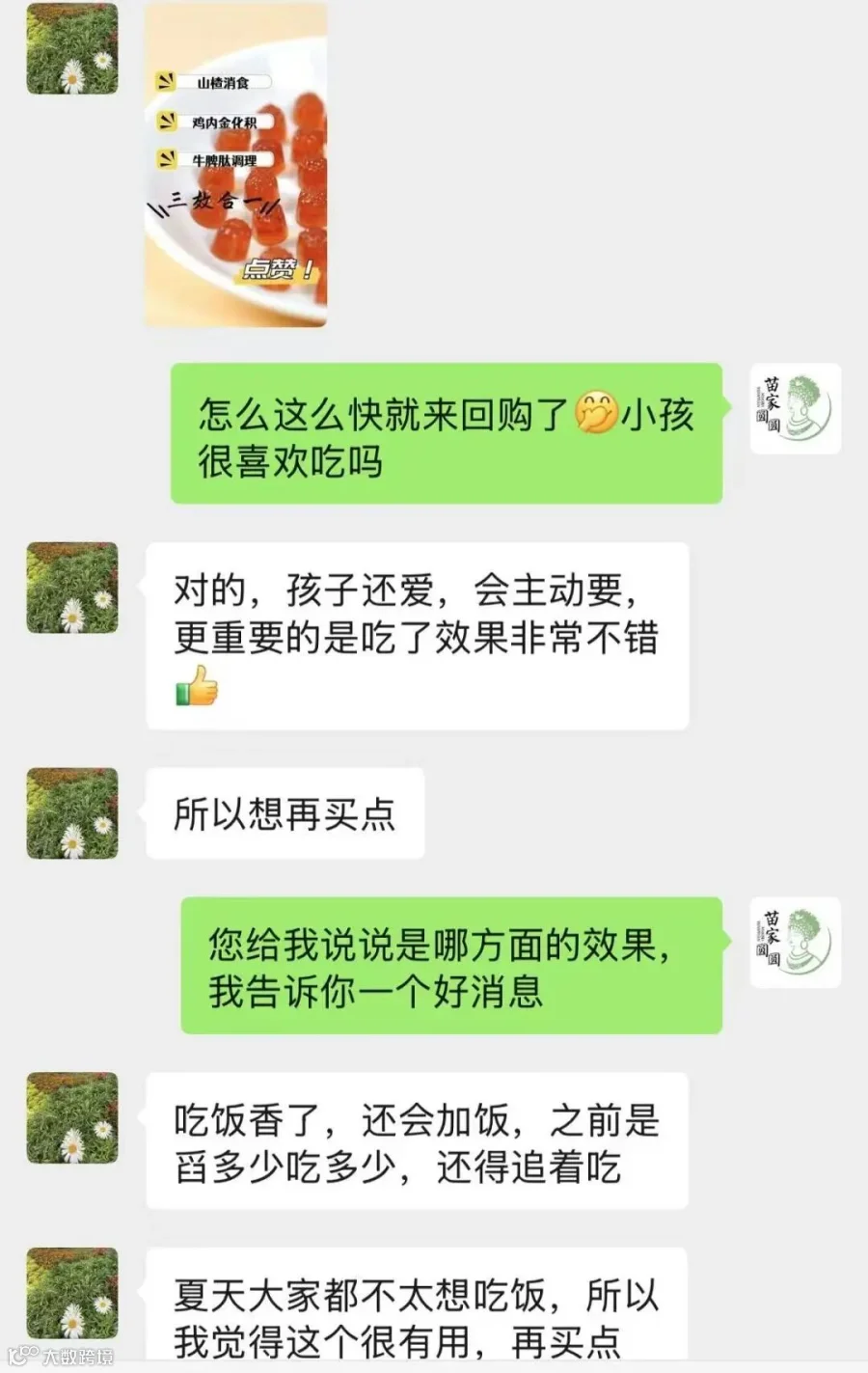The image size is (868, 1373).
Task: Open the gummy product image message
Action: click(x=236, y=165)
